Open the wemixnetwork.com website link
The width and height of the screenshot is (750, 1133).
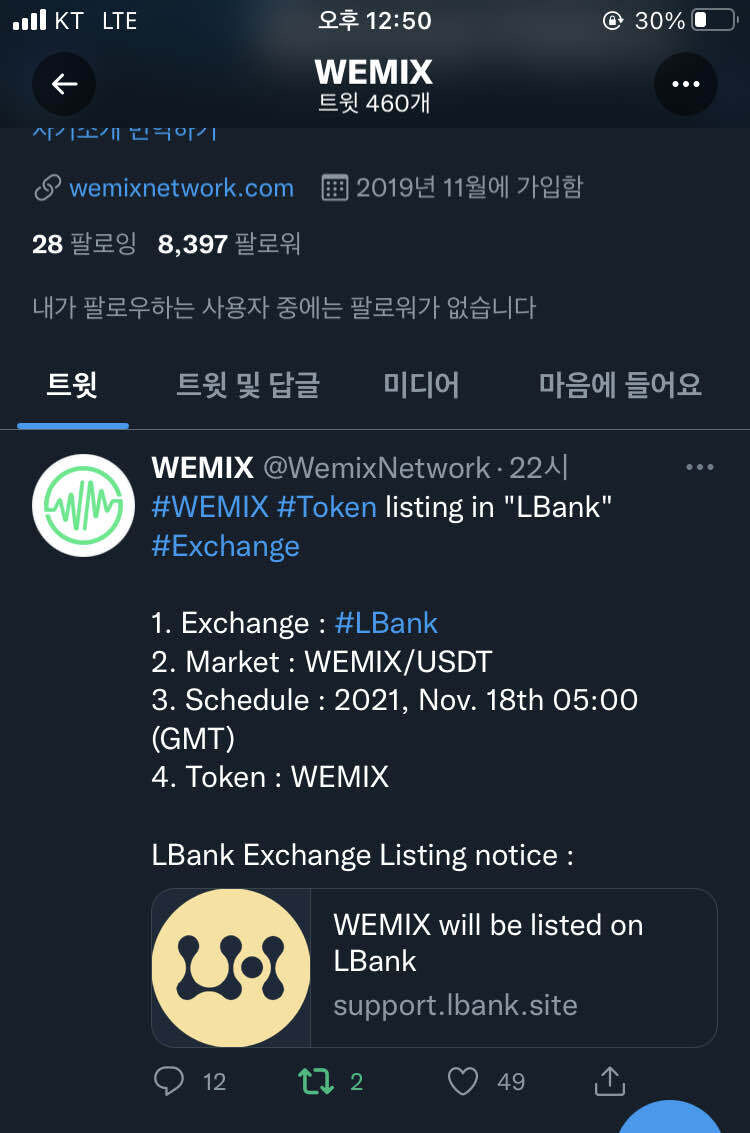pos(180,188)
